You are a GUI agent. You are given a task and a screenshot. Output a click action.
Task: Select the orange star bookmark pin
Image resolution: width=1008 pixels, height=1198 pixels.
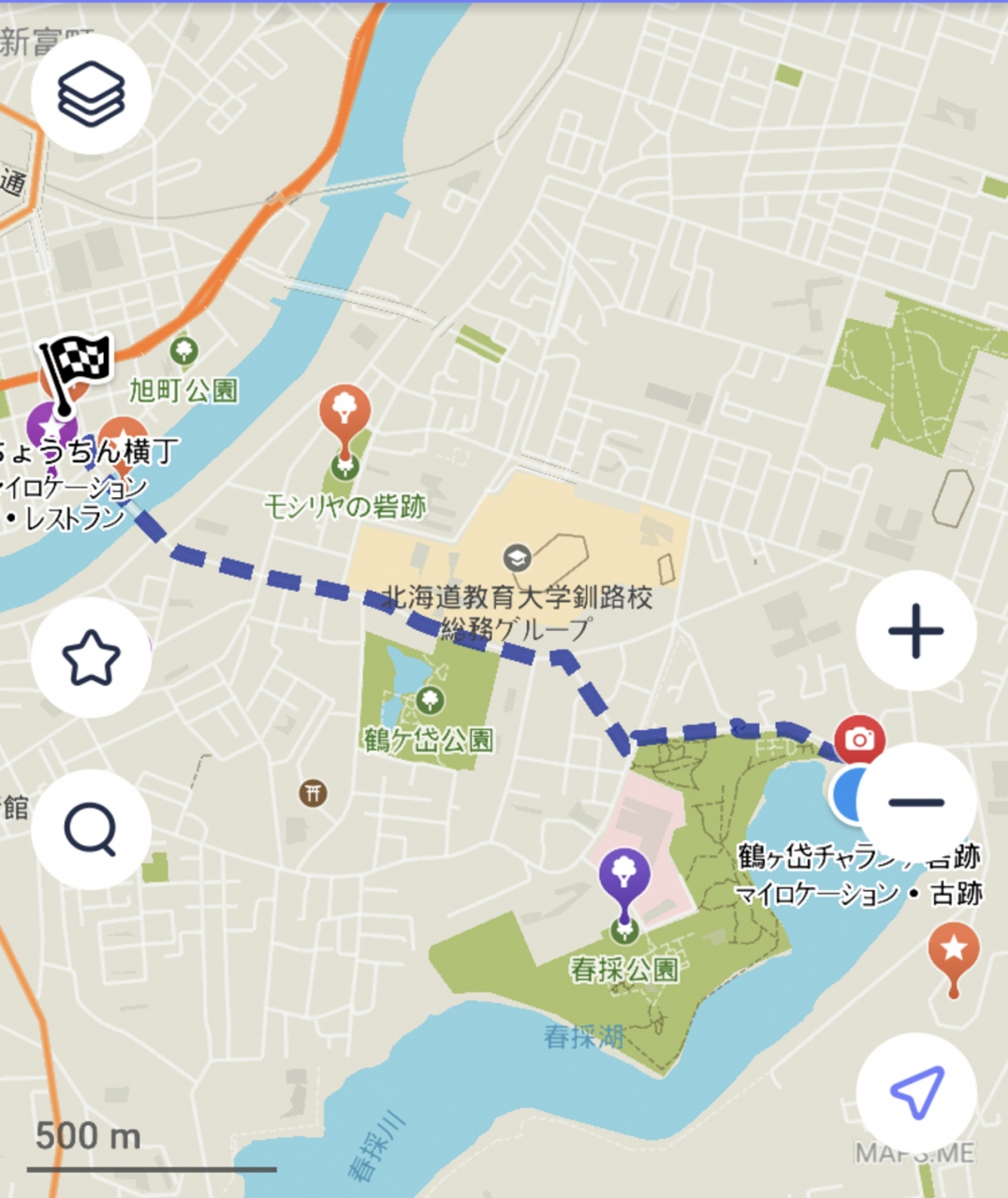coord(953,952)
